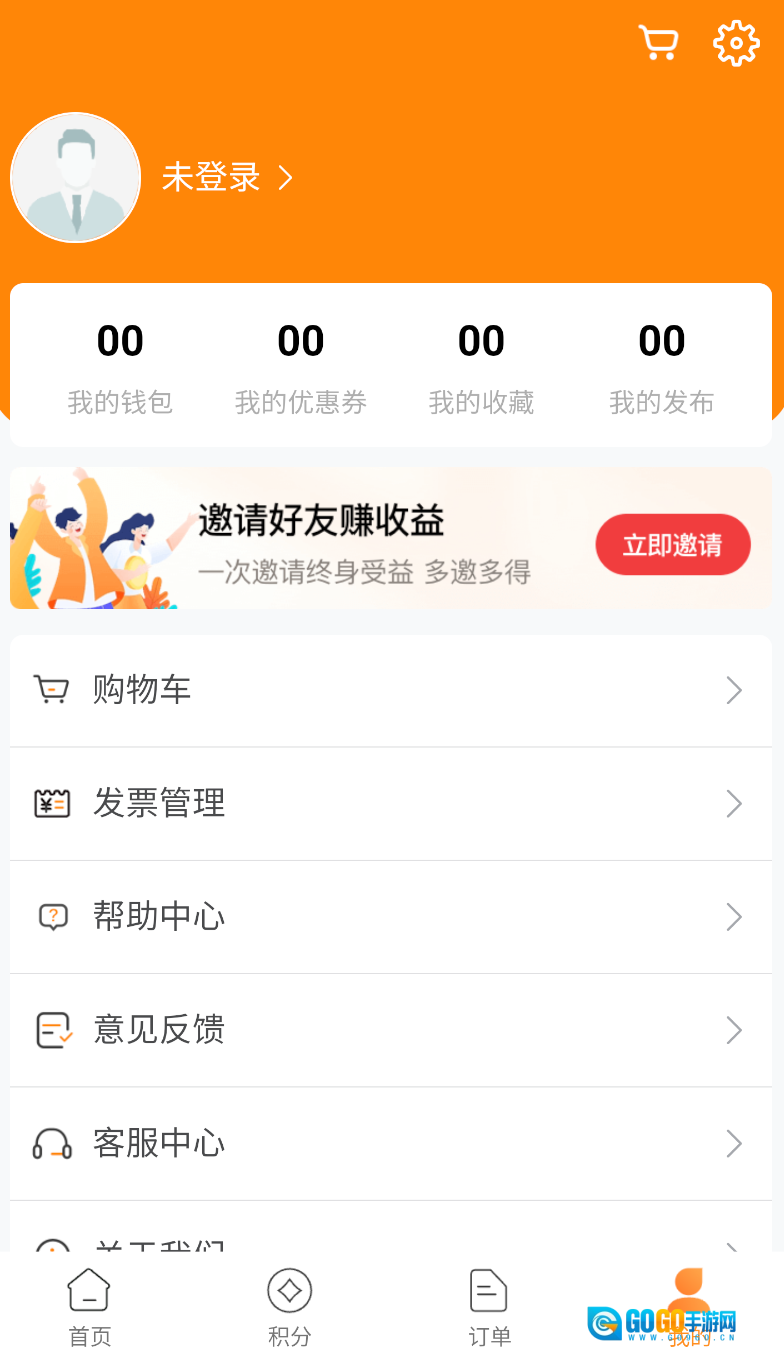Select the 发票管理 invoice icon
Viewport: 784px width, 1351px height.
point(53,803)
